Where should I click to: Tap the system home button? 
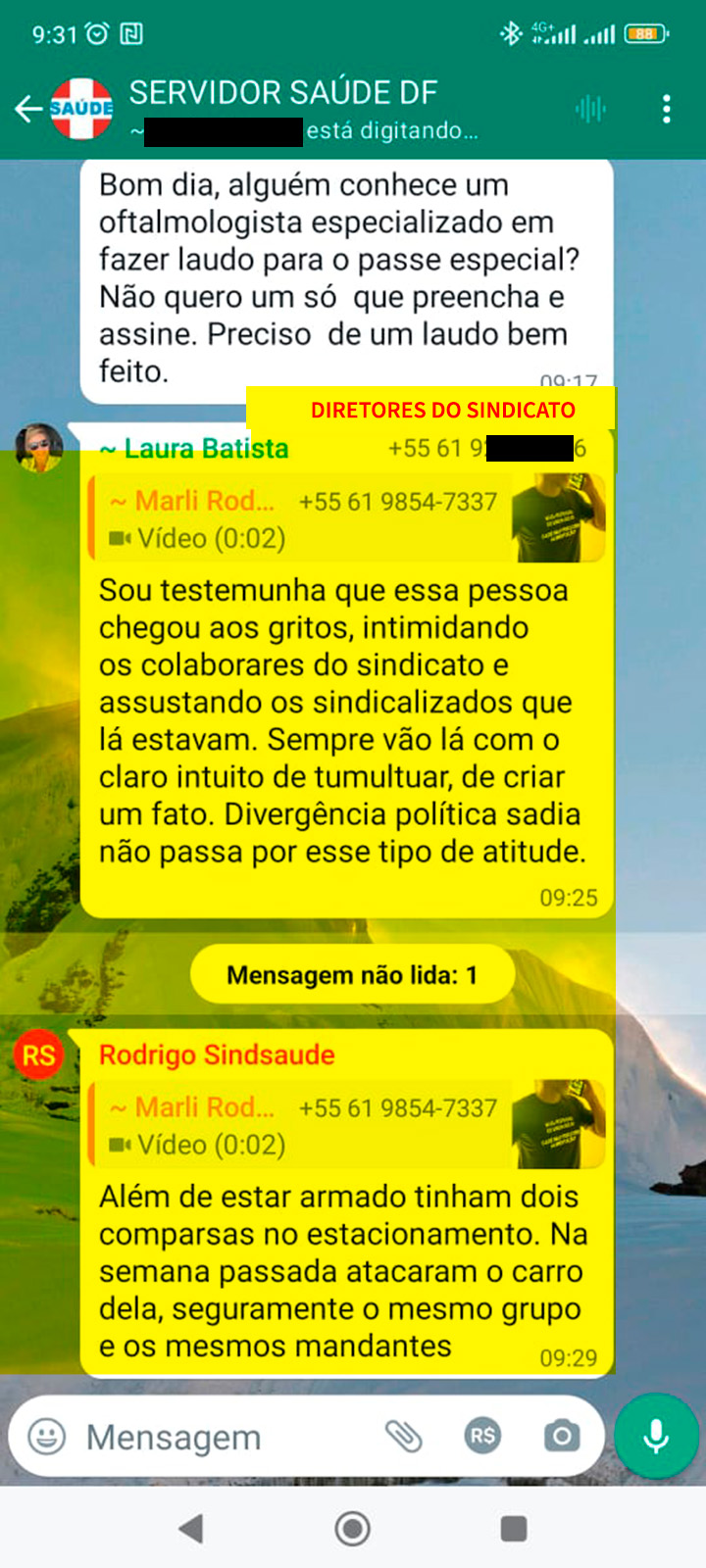tap(353, 1528)
